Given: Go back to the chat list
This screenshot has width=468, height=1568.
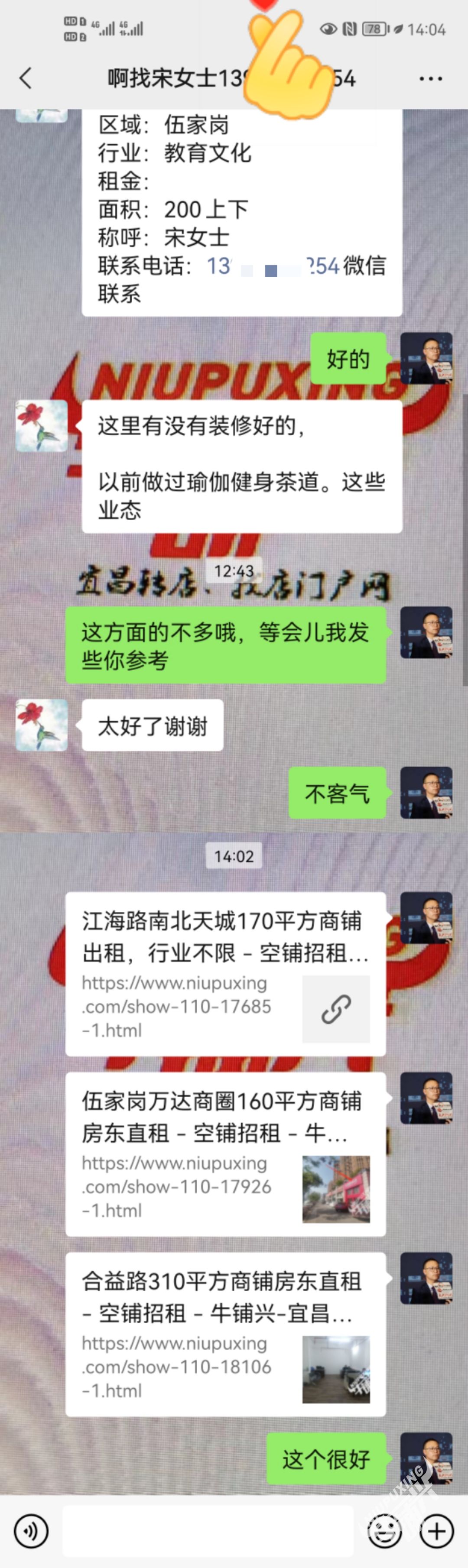Looking at the screenshot, I should [x=26, y=78].
